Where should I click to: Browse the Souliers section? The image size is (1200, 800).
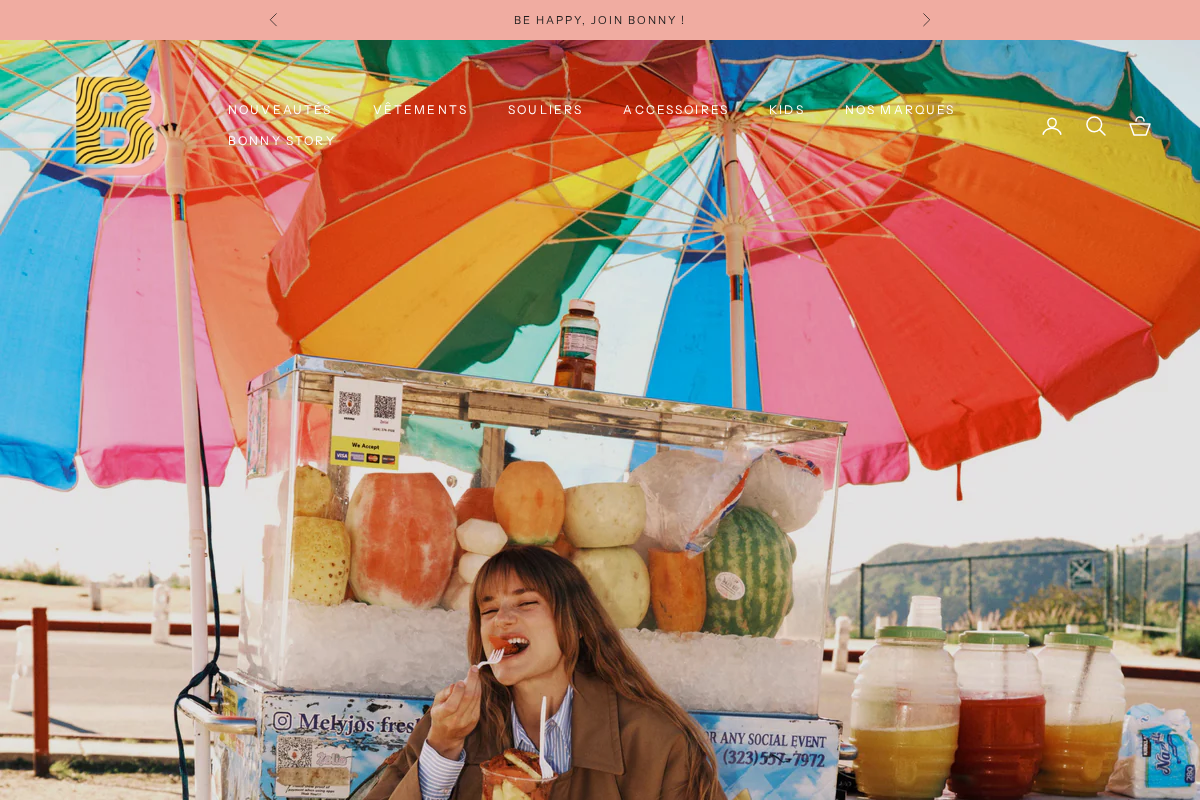(x=545, y=110)
